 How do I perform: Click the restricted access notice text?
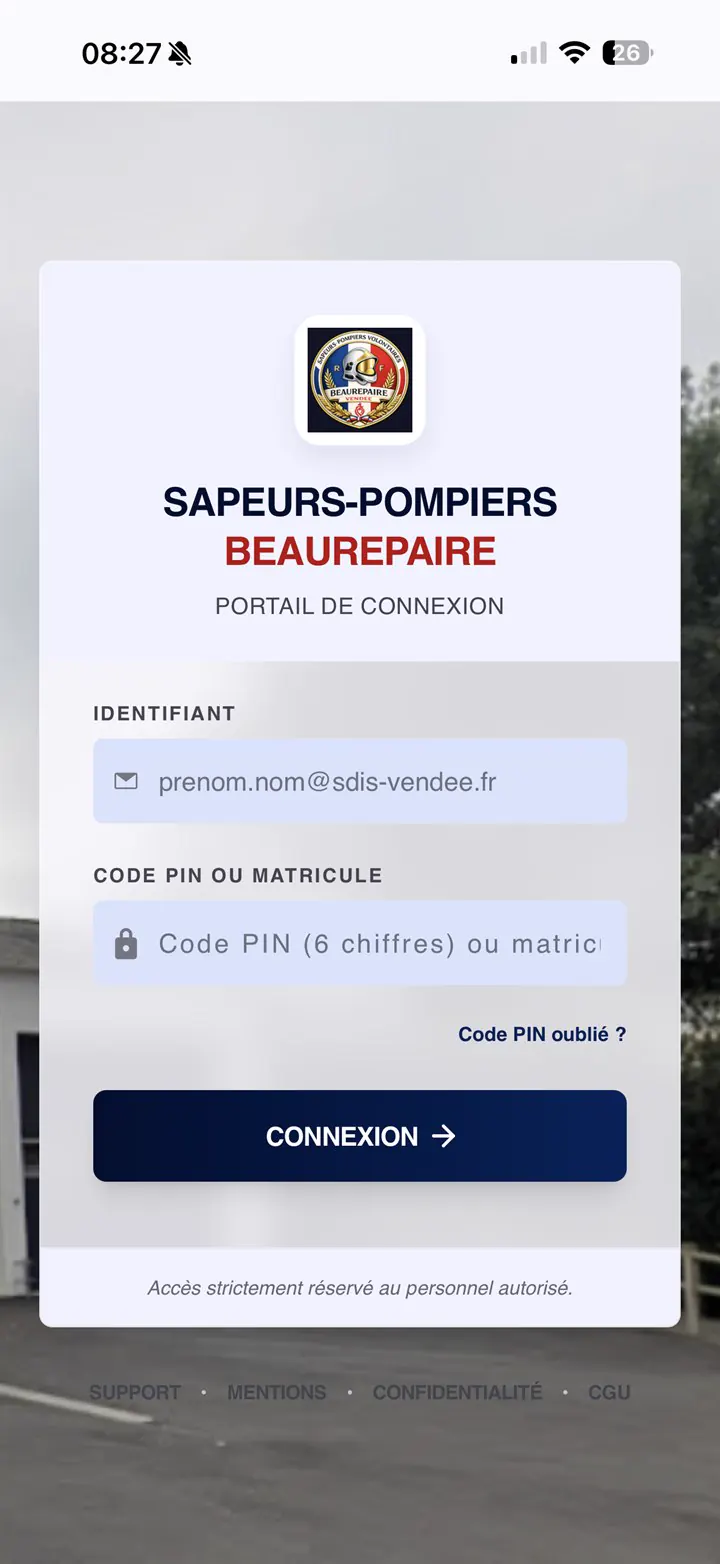[360, 1288]
